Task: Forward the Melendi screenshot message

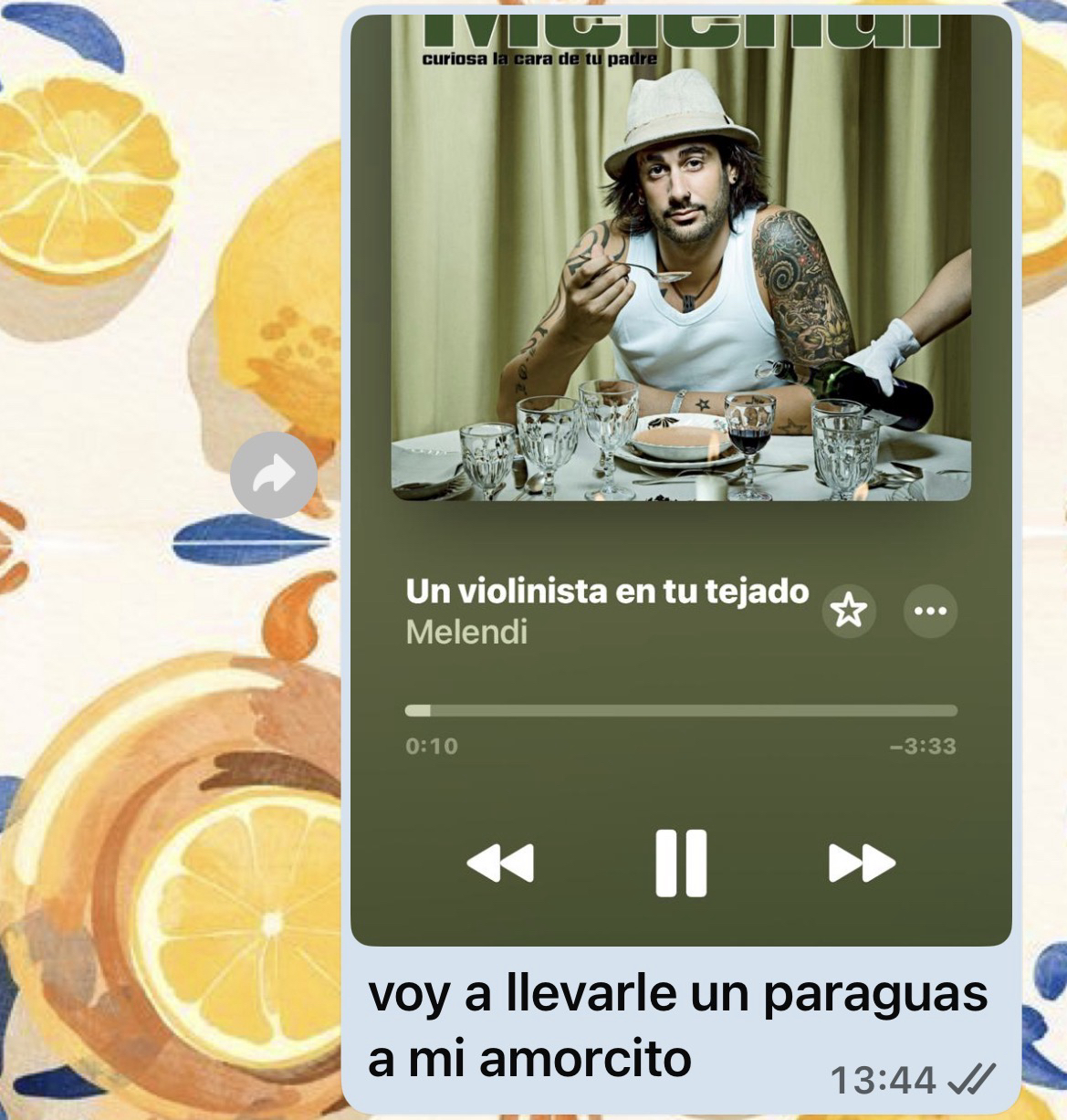Action: [x=274, y=475]
